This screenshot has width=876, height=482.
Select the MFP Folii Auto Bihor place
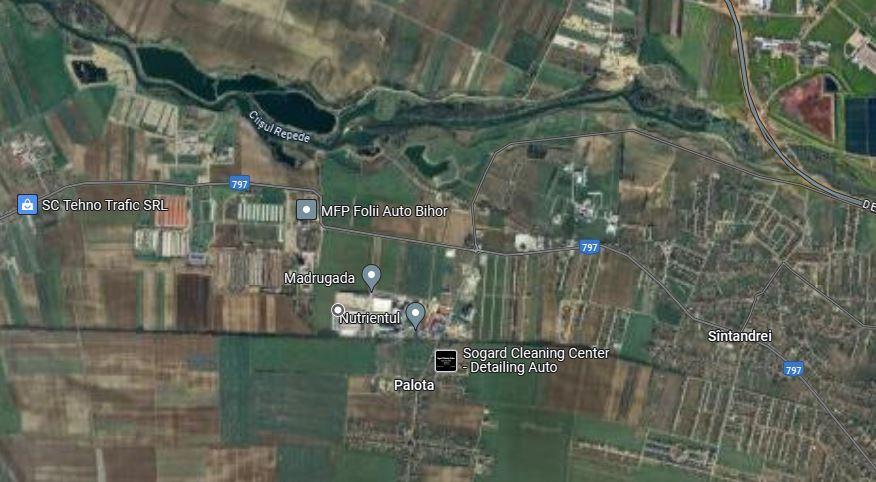tap(306, 210)
